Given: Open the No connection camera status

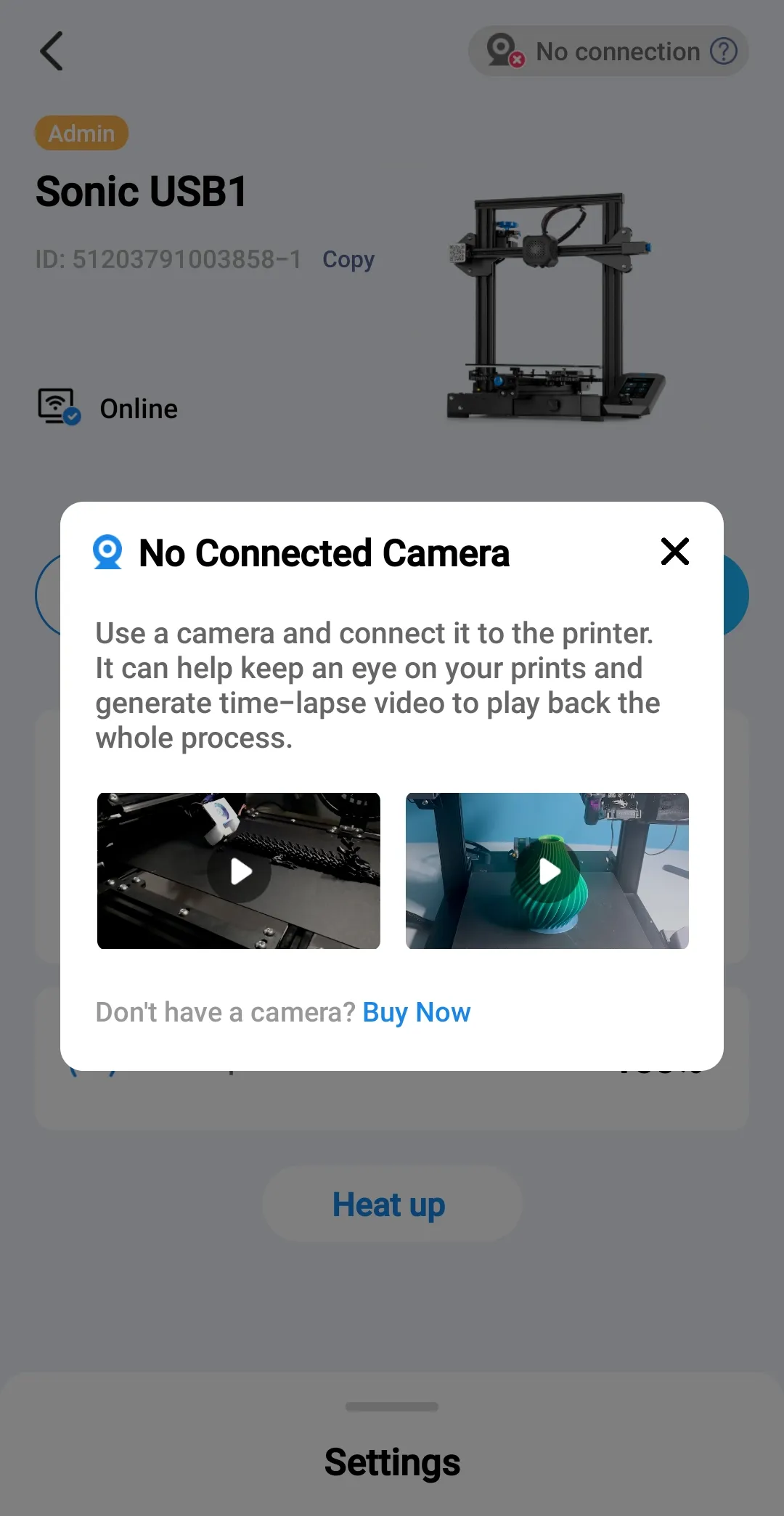Looking at the screenshot, I should pyautogui.click(x=608, y=52).
